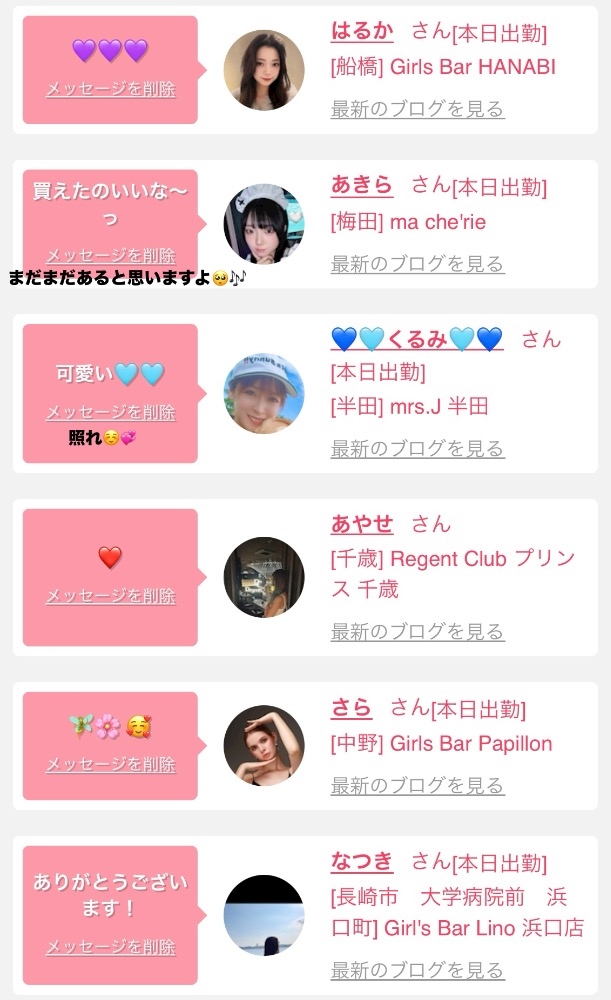View はるか's latest blog
This screenshot has width=611, height=1000.
[x=417, y=109]
